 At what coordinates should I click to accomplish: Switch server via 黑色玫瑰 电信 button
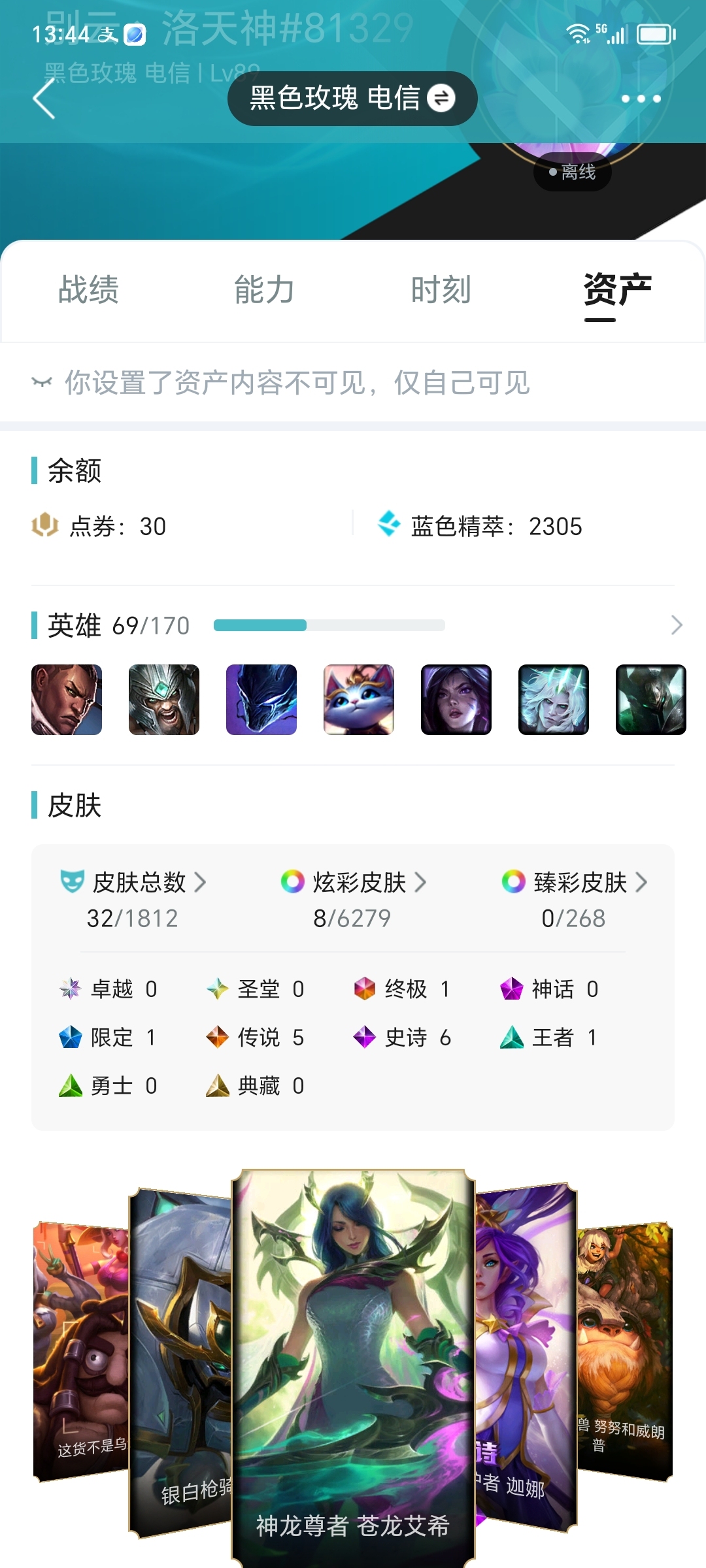(x=352, y=99)
